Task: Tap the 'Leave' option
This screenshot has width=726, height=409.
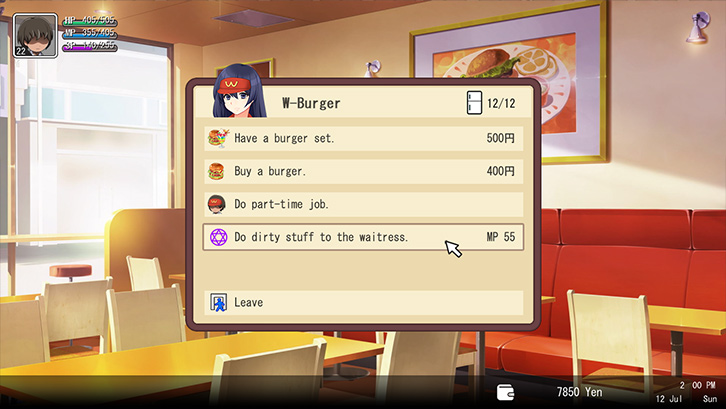Action: coord(363,302)
